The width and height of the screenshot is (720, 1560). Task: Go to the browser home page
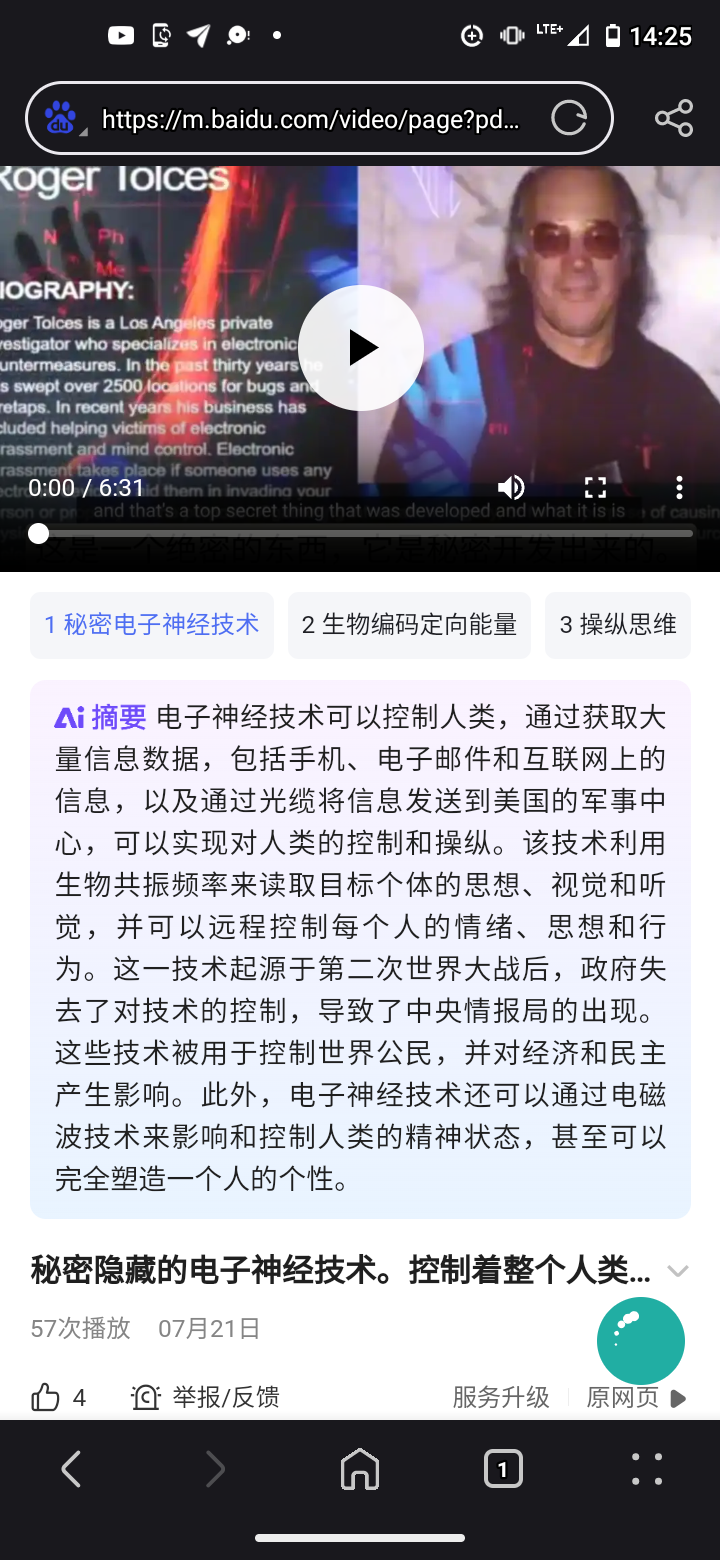pyautogui.click(x=360, y=1469)
